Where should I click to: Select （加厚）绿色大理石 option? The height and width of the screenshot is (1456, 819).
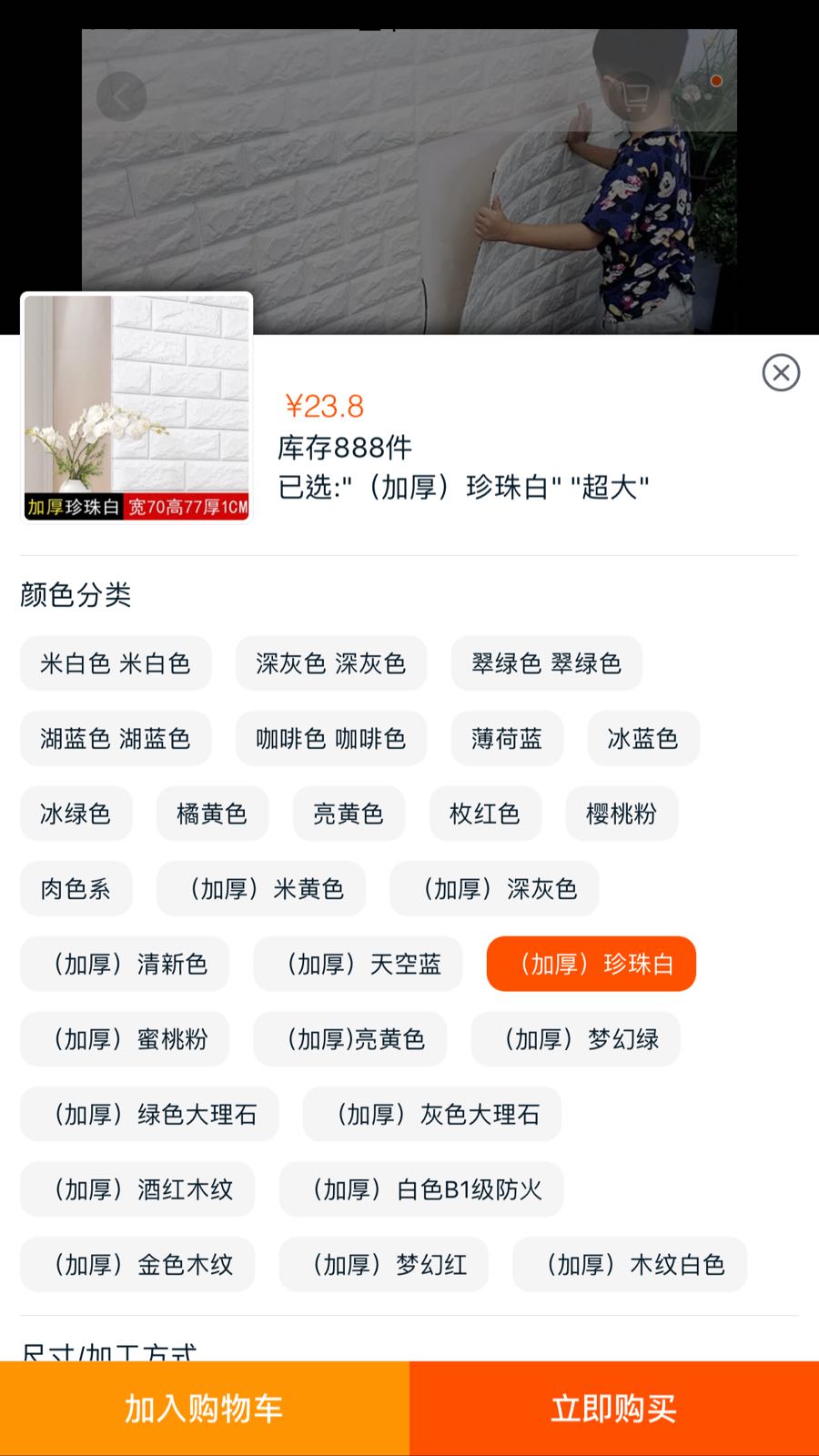click(x=149, y=1114)
